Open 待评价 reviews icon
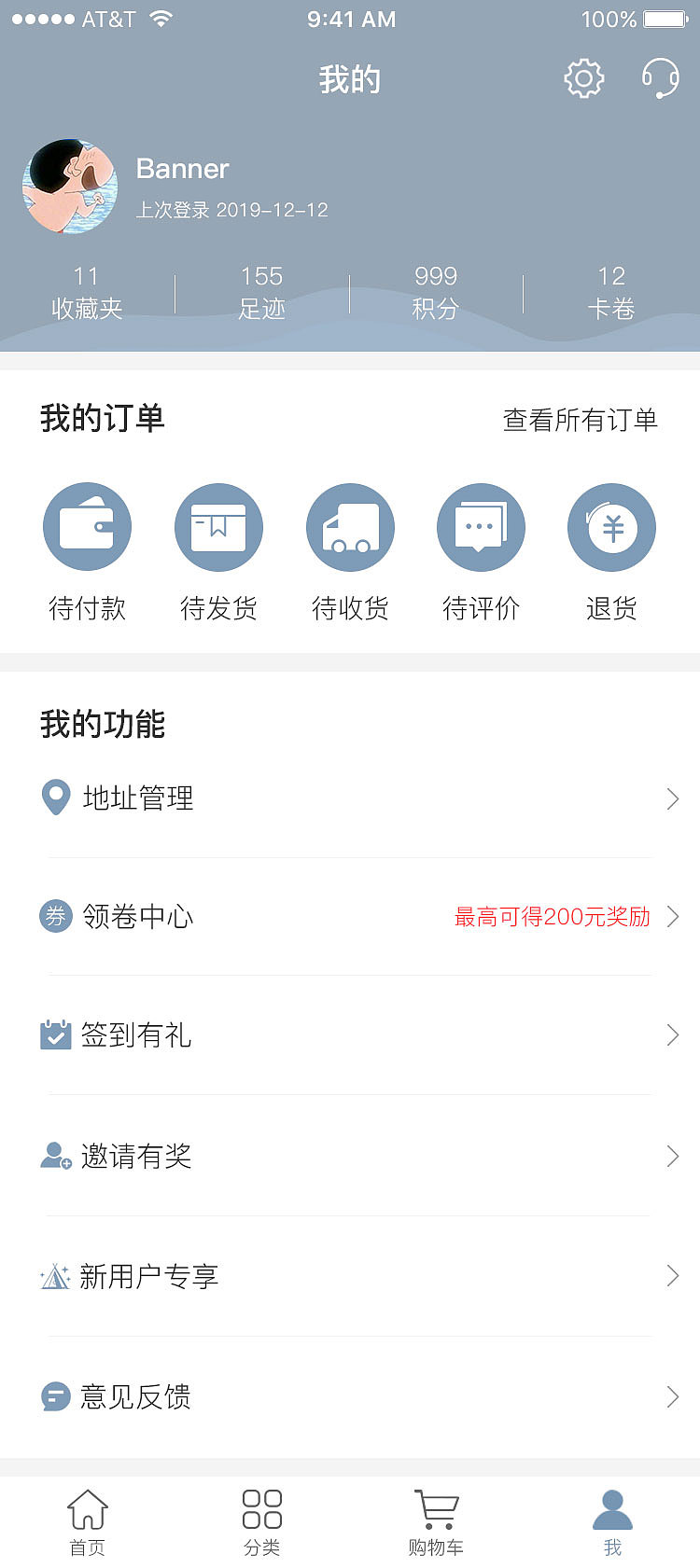The width and height of the screenshot is (700, 1568). tap(481, 526)
